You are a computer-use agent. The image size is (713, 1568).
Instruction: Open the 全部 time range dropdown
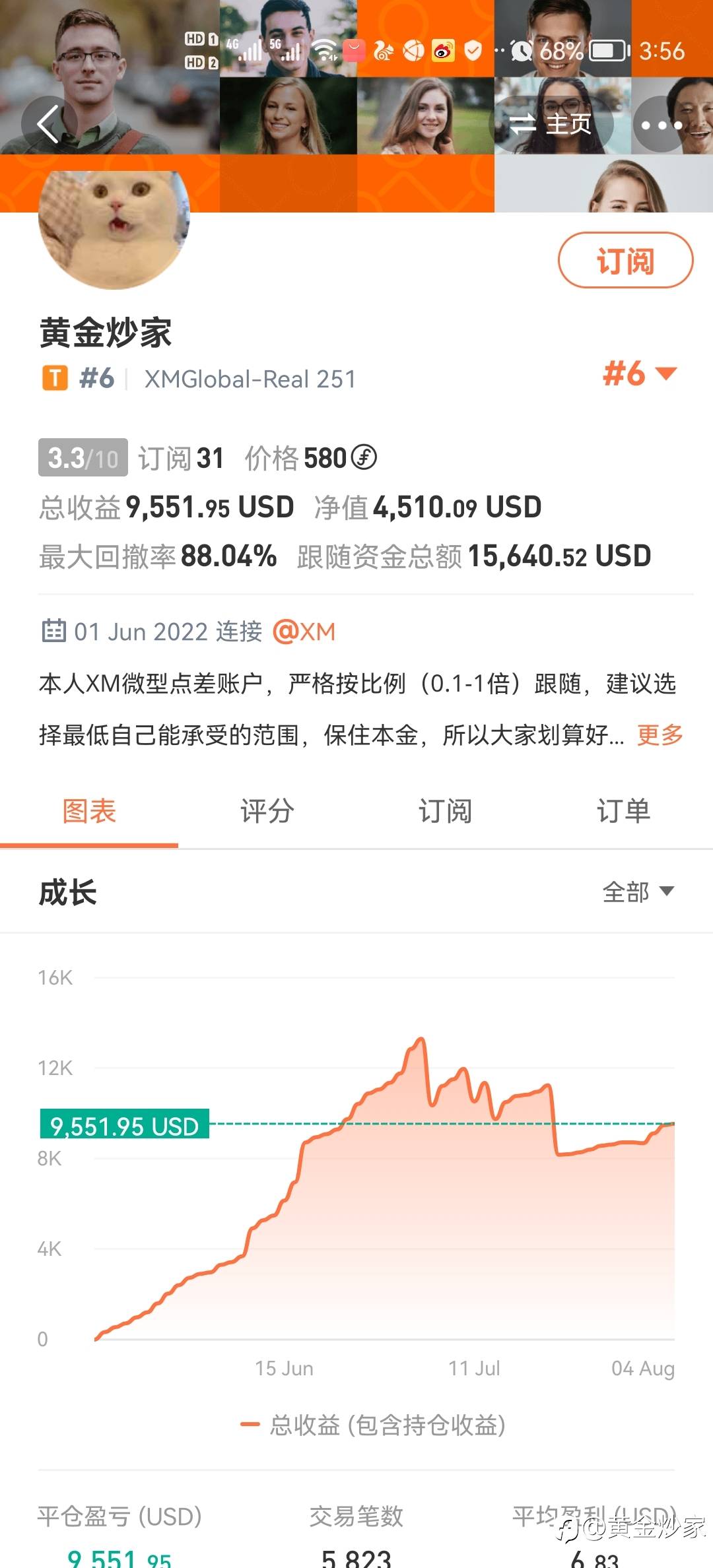638,892
